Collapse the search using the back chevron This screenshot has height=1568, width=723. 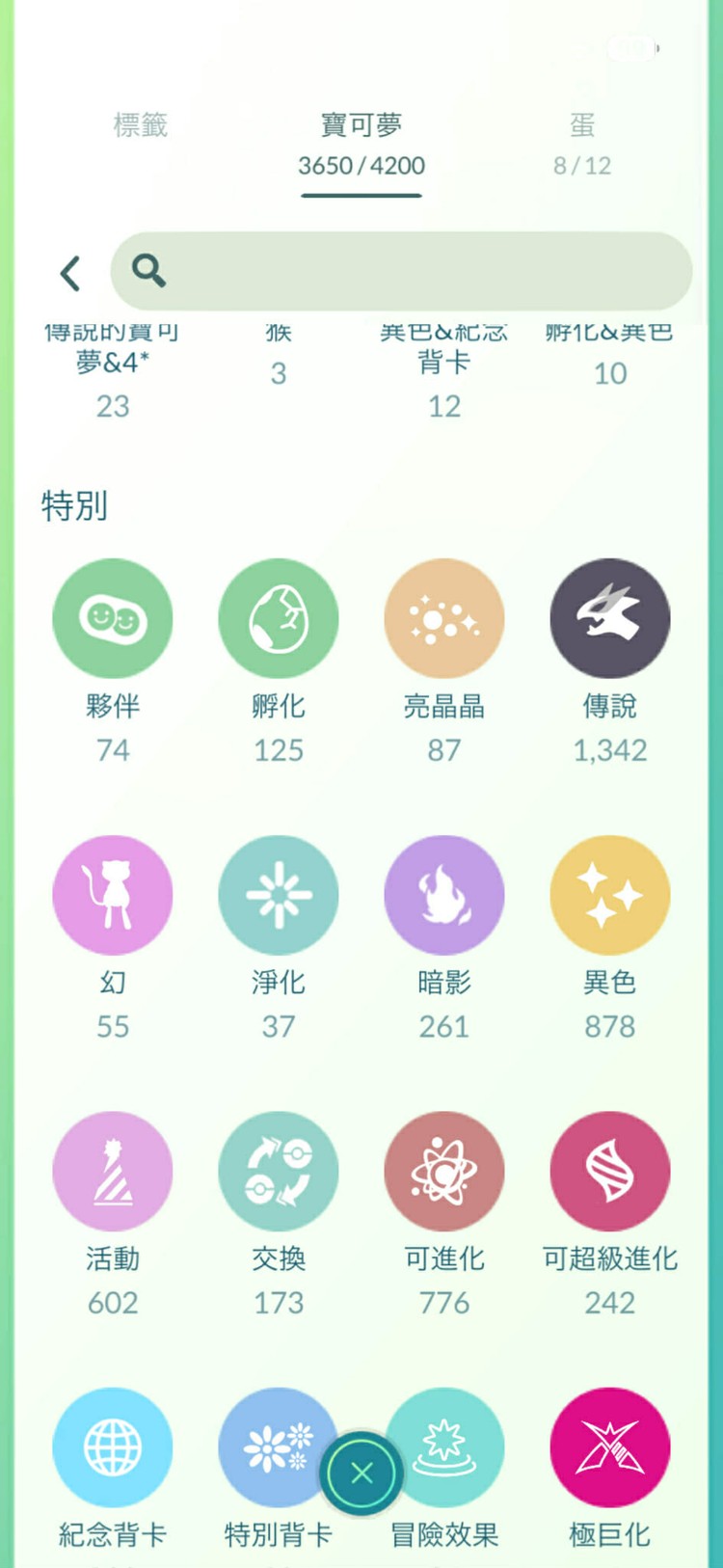point(69,273)
